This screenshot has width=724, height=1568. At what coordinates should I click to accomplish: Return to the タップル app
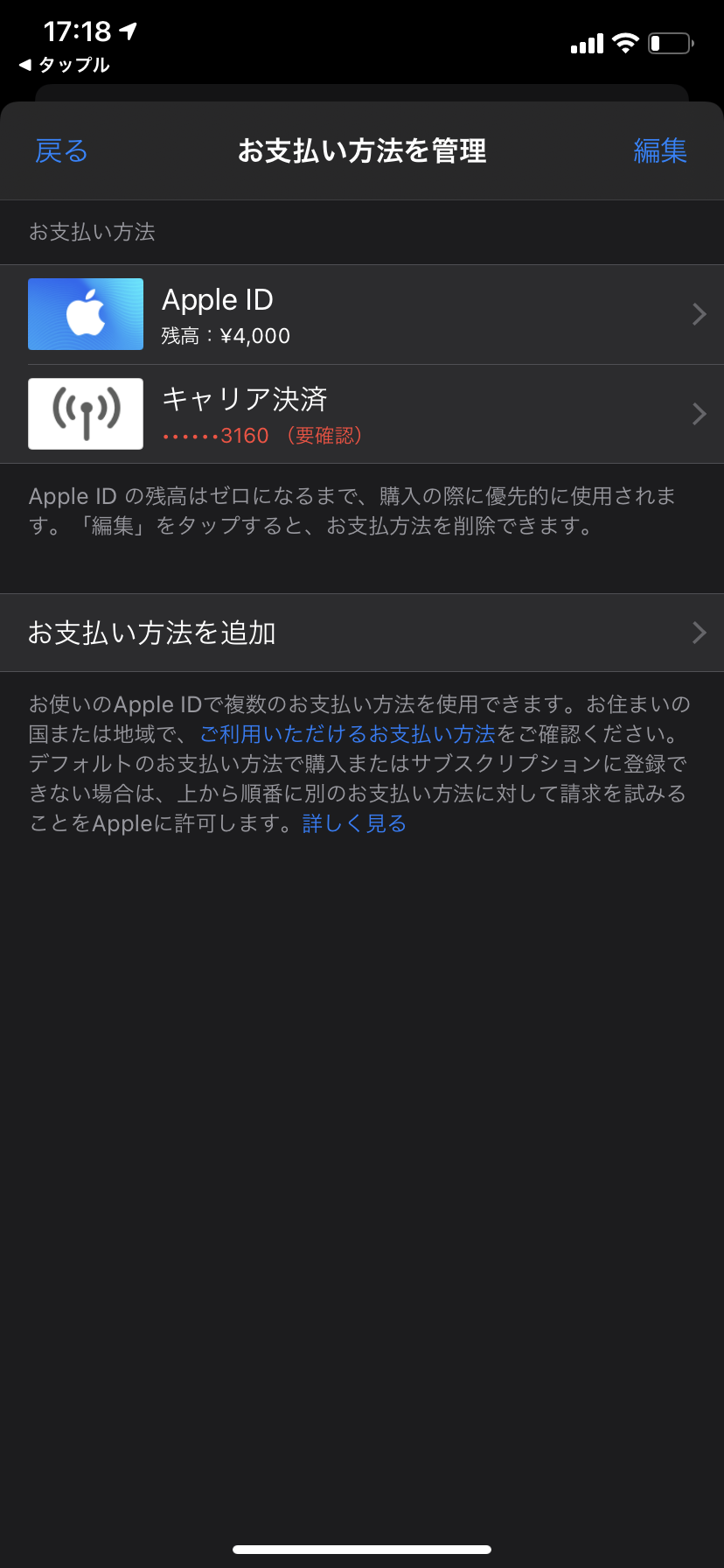(x=65, y=65)
